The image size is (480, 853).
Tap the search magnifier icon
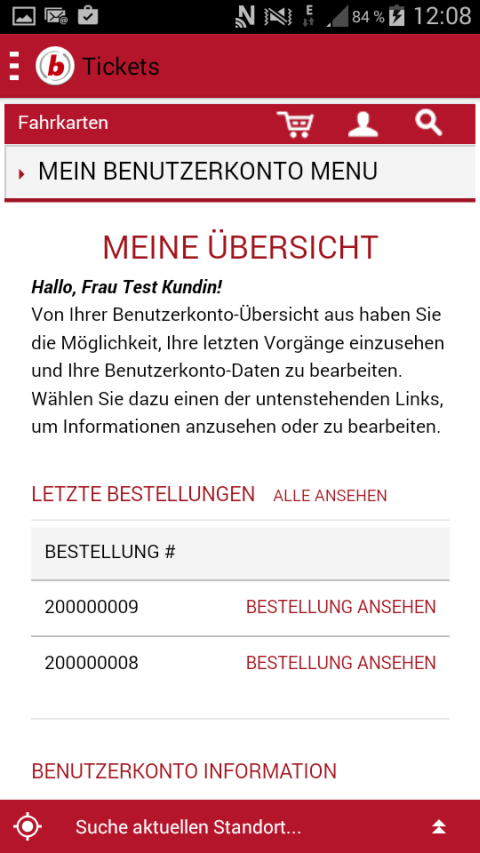pos(429,123)
